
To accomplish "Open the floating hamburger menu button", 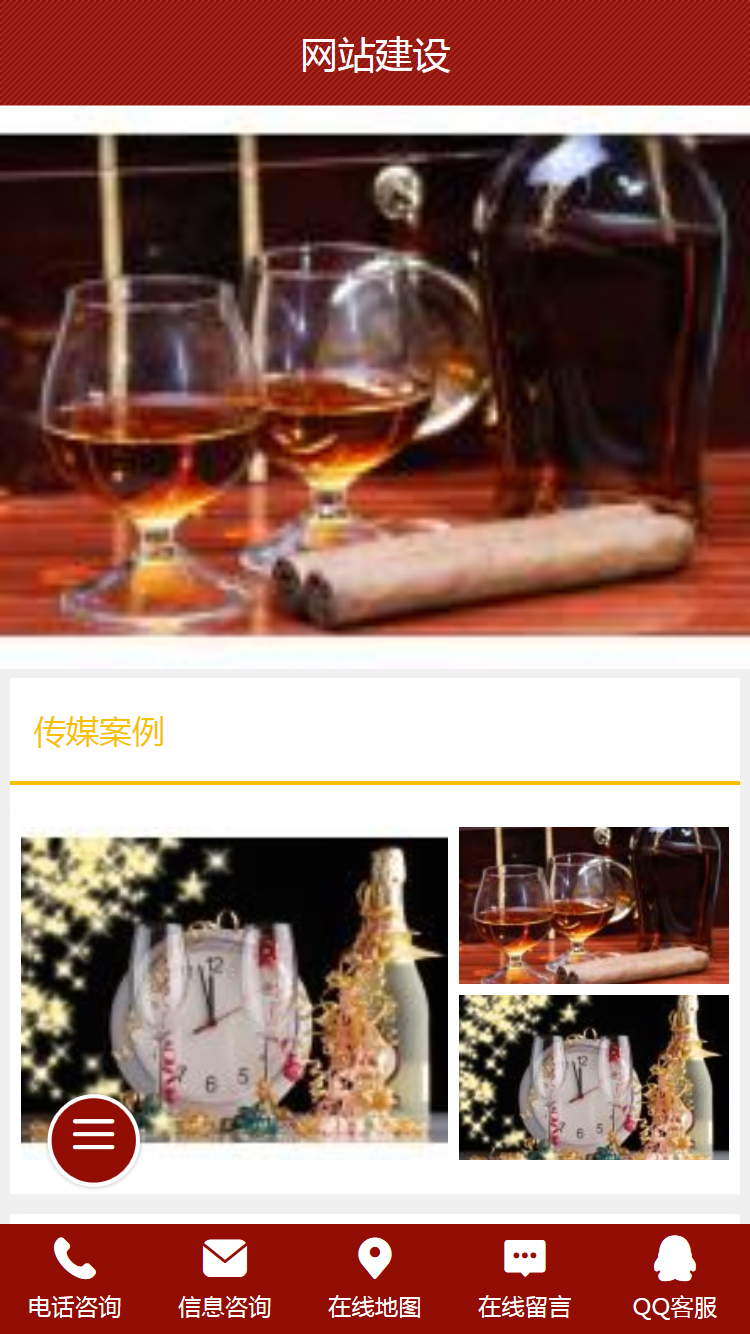I will pyautogui.click(x=94, y=1140).
